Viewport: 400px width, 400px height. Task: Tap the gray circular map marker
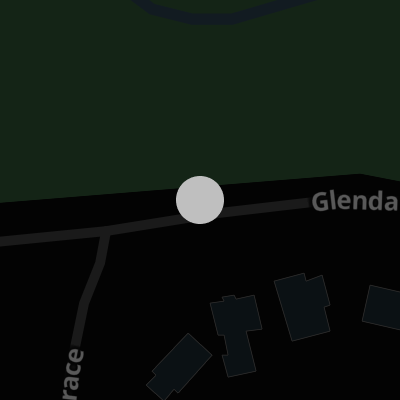200,200
